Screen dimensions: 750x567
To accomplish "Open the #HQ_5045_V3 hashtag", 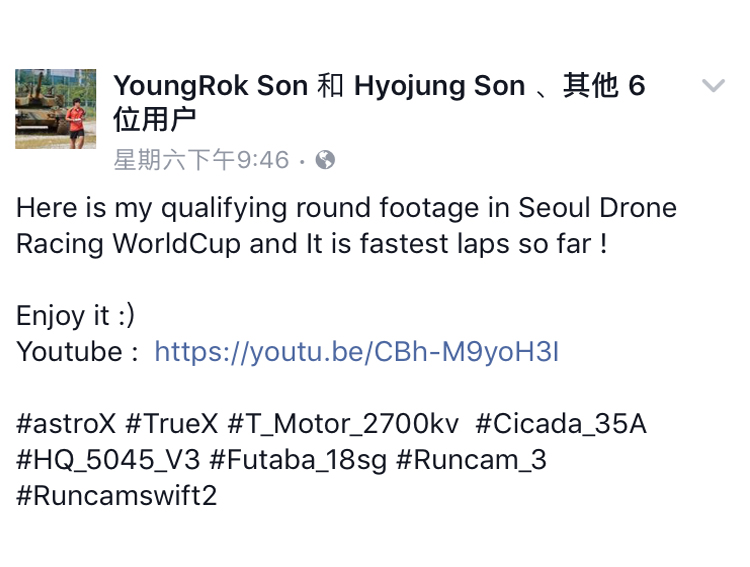I will coord(108,460).
